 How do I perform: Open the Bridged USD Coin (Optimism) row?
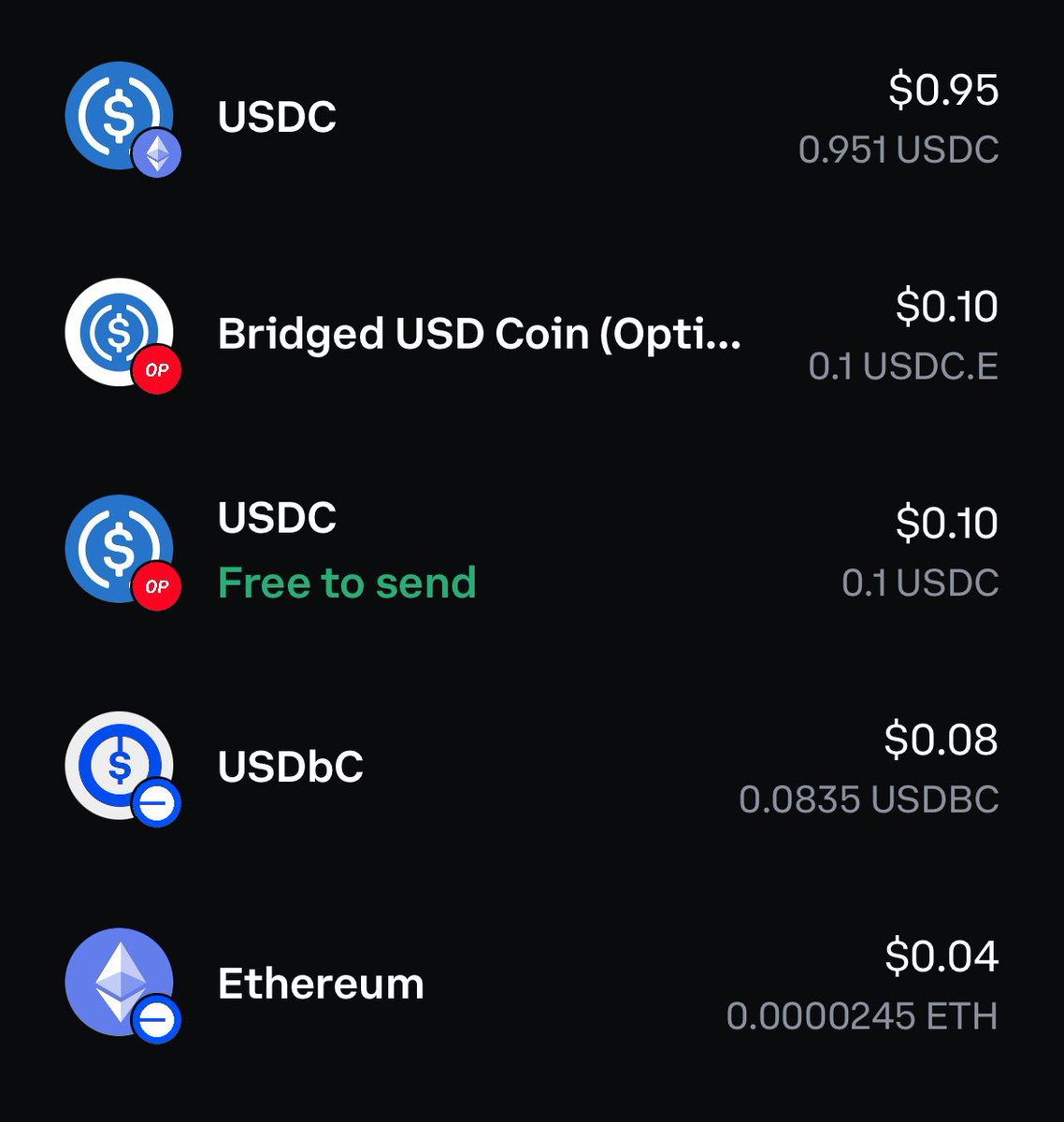532,335
